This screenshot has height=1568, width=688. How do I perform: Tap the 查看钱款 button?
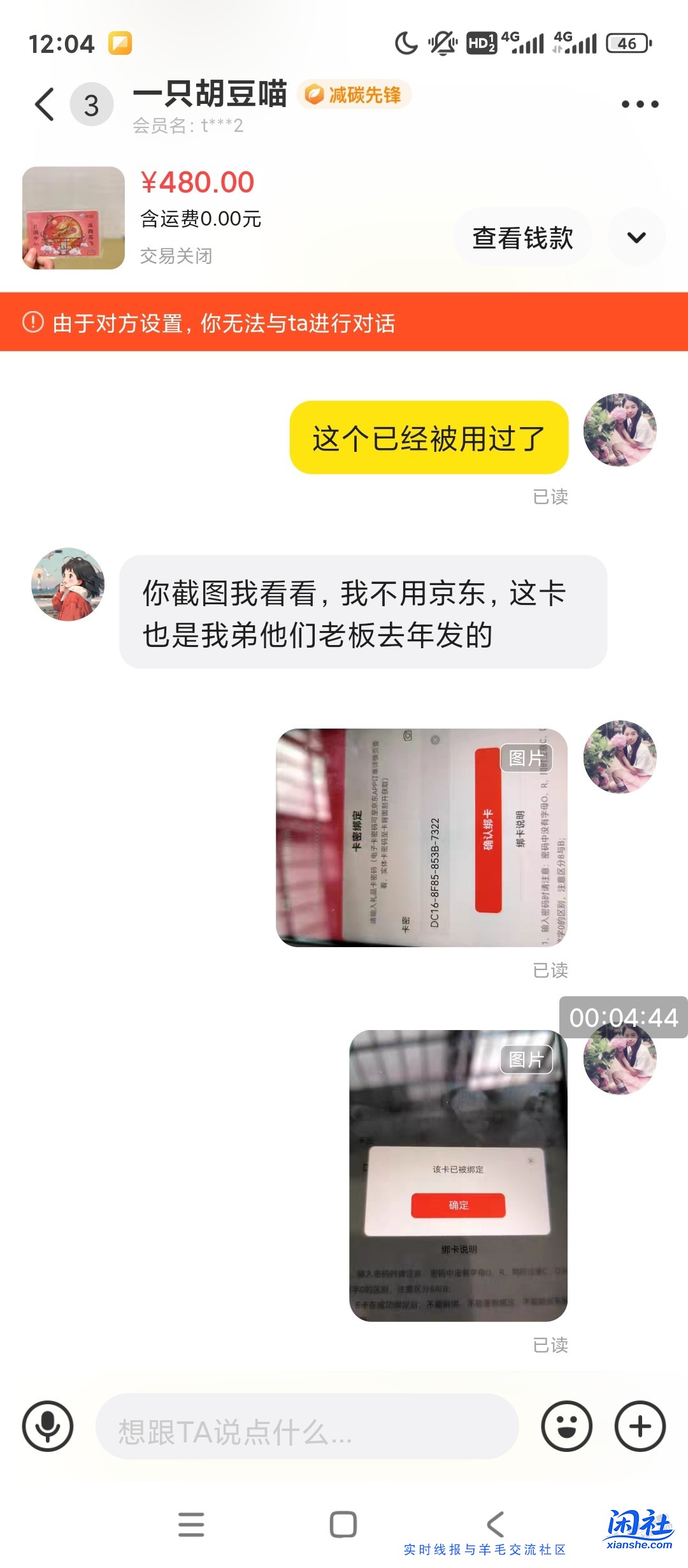coord(522,236)
